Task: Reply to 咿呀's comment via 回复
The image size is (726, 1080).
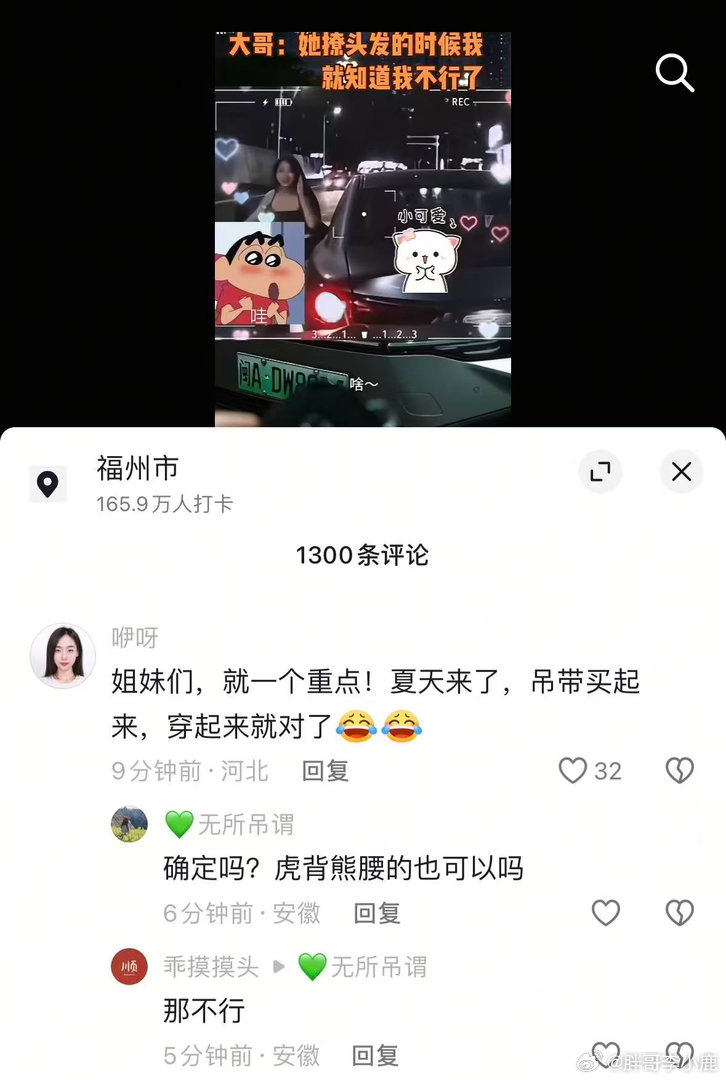Action: click(324, 771)
